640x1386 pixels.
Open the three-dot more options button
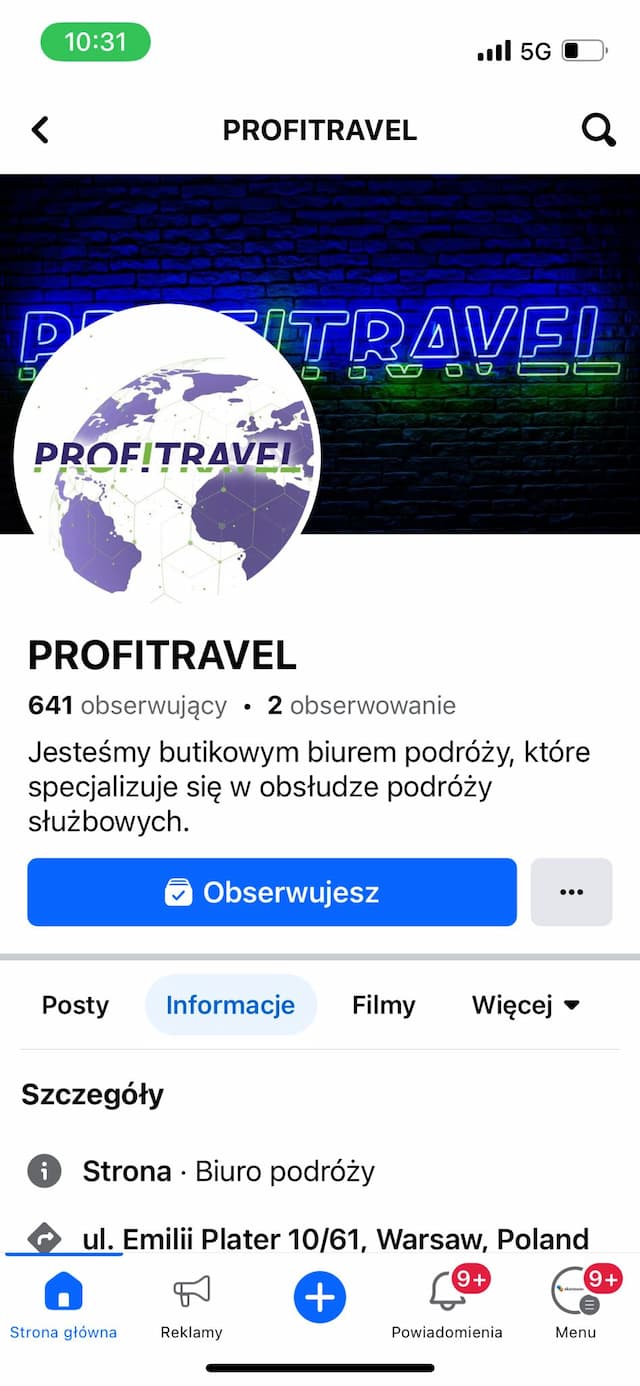coord(571,892)
